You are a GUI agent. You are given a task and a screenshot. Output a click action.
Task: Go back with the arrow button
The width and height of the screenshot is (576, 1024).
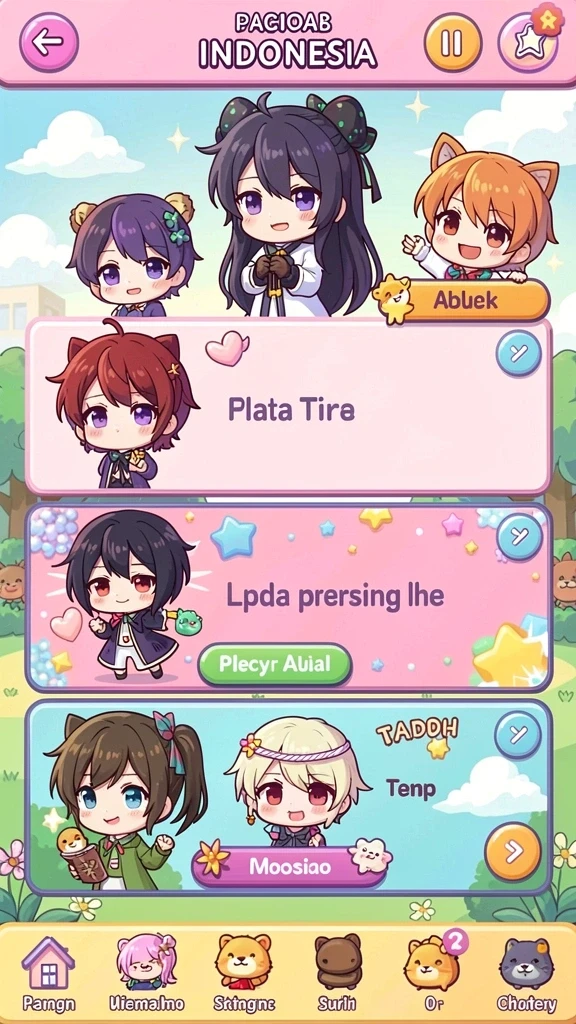[x=49, y=42]
